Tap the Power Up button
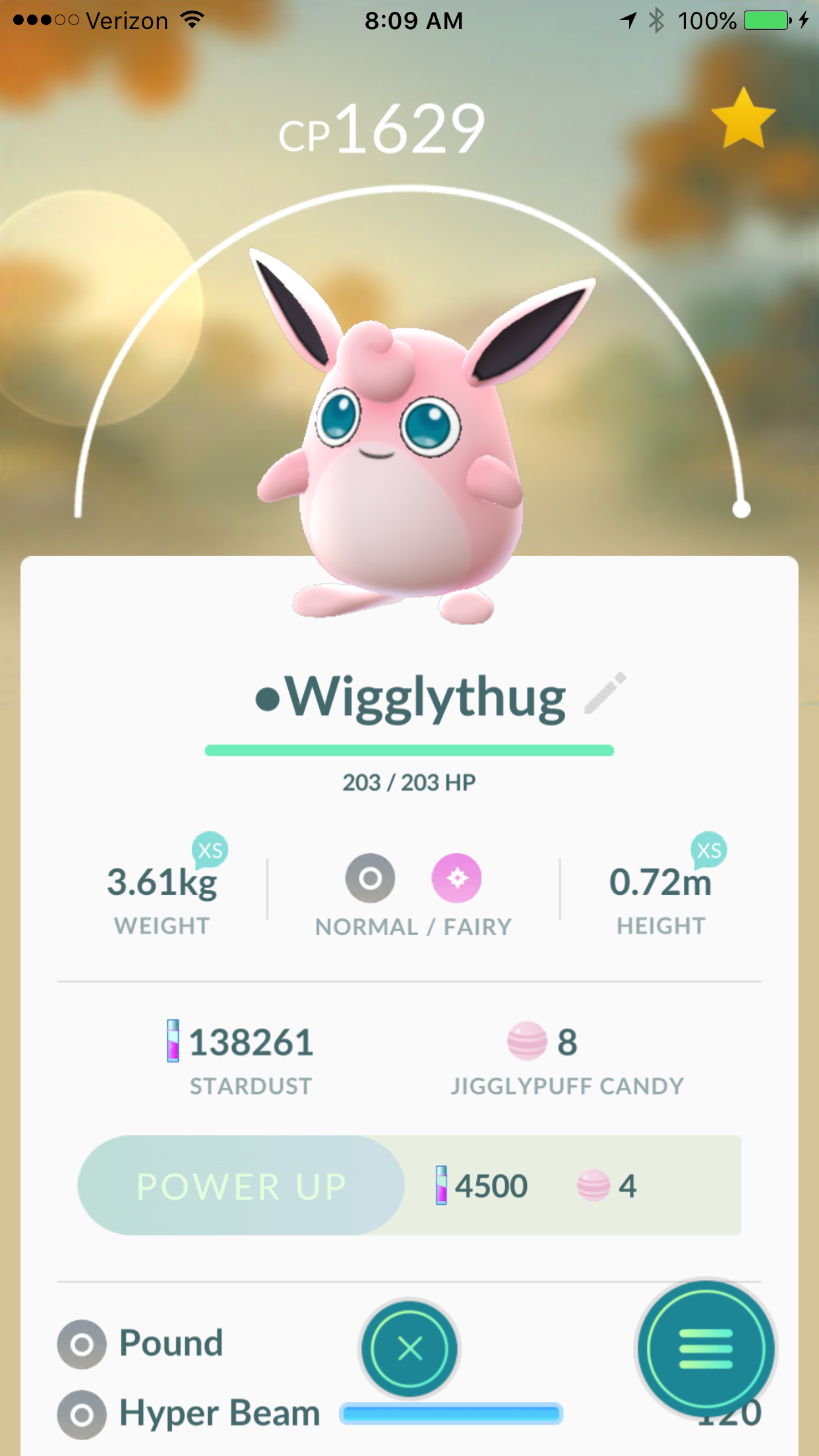The width and height of the screenshot is (819, 1456). click(x=241, y=1186)
